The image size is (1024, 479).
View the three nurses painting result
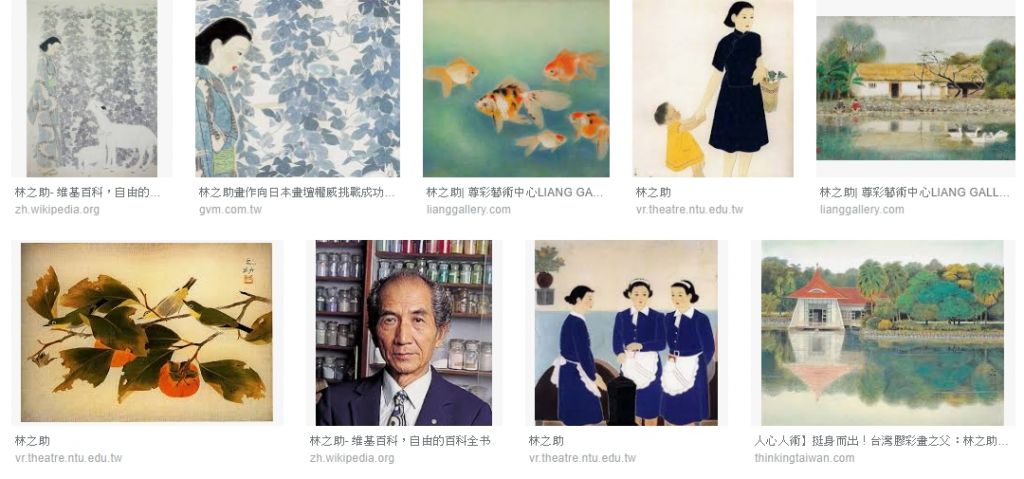pos(626,332)
